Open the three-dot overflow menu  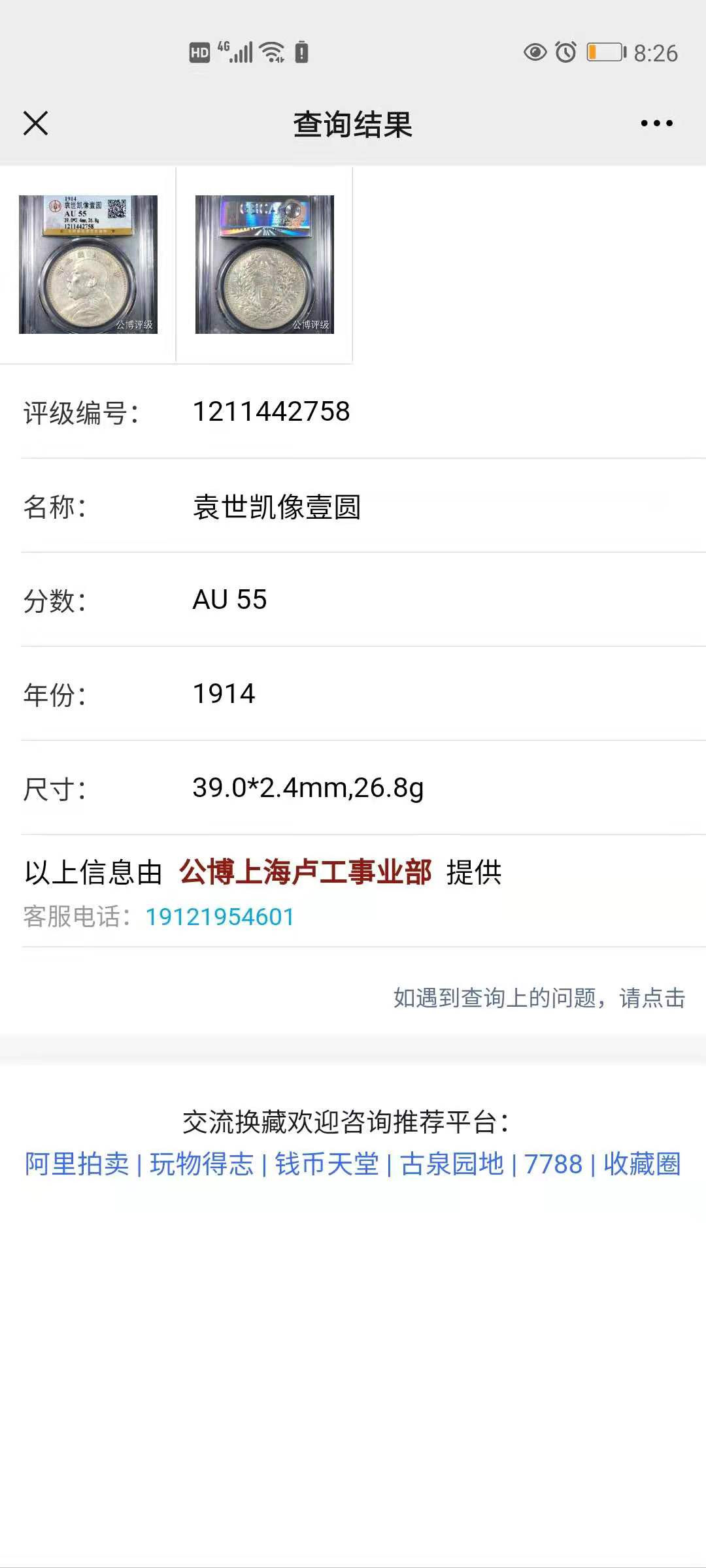pyautogui.click(x=656, y=123)
